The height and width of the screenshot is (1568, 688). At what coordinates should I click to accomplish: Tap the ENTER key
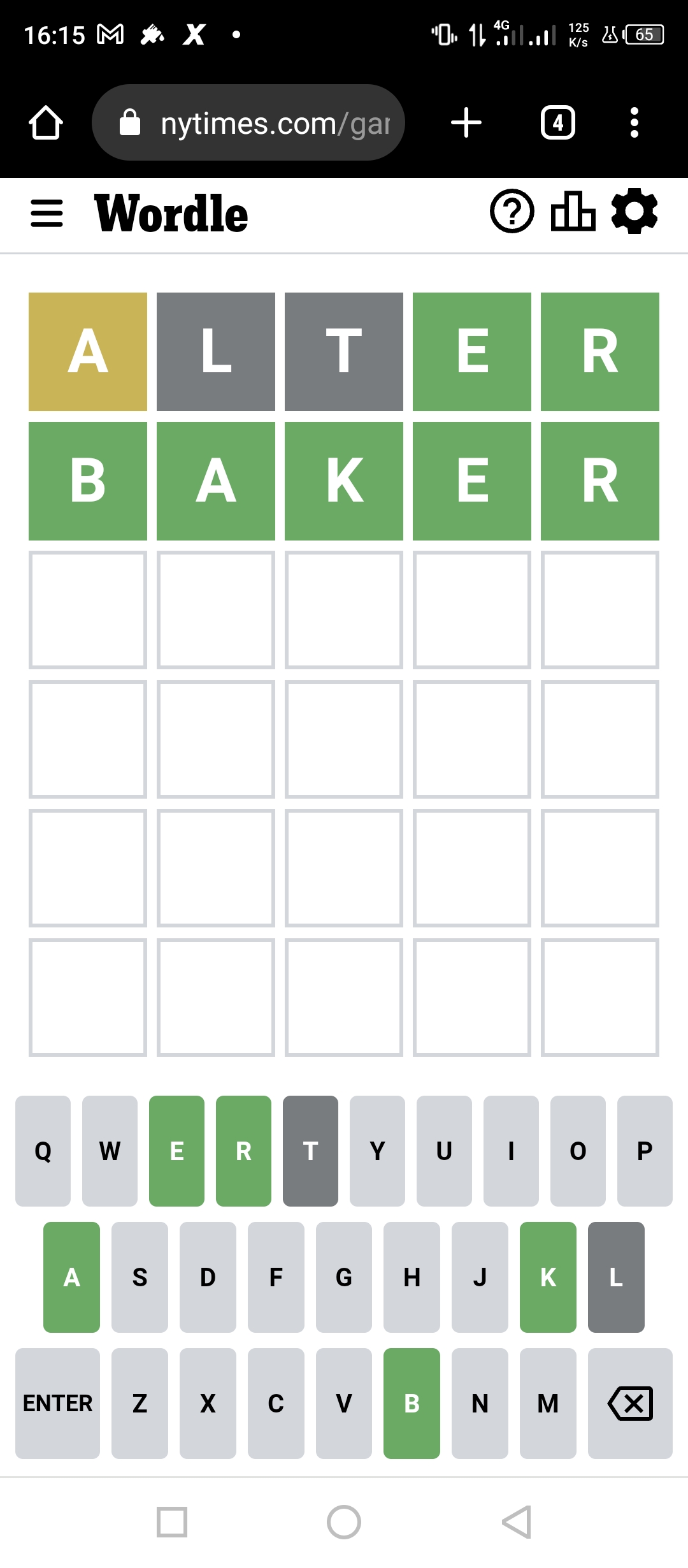[x=57, y=1403]
